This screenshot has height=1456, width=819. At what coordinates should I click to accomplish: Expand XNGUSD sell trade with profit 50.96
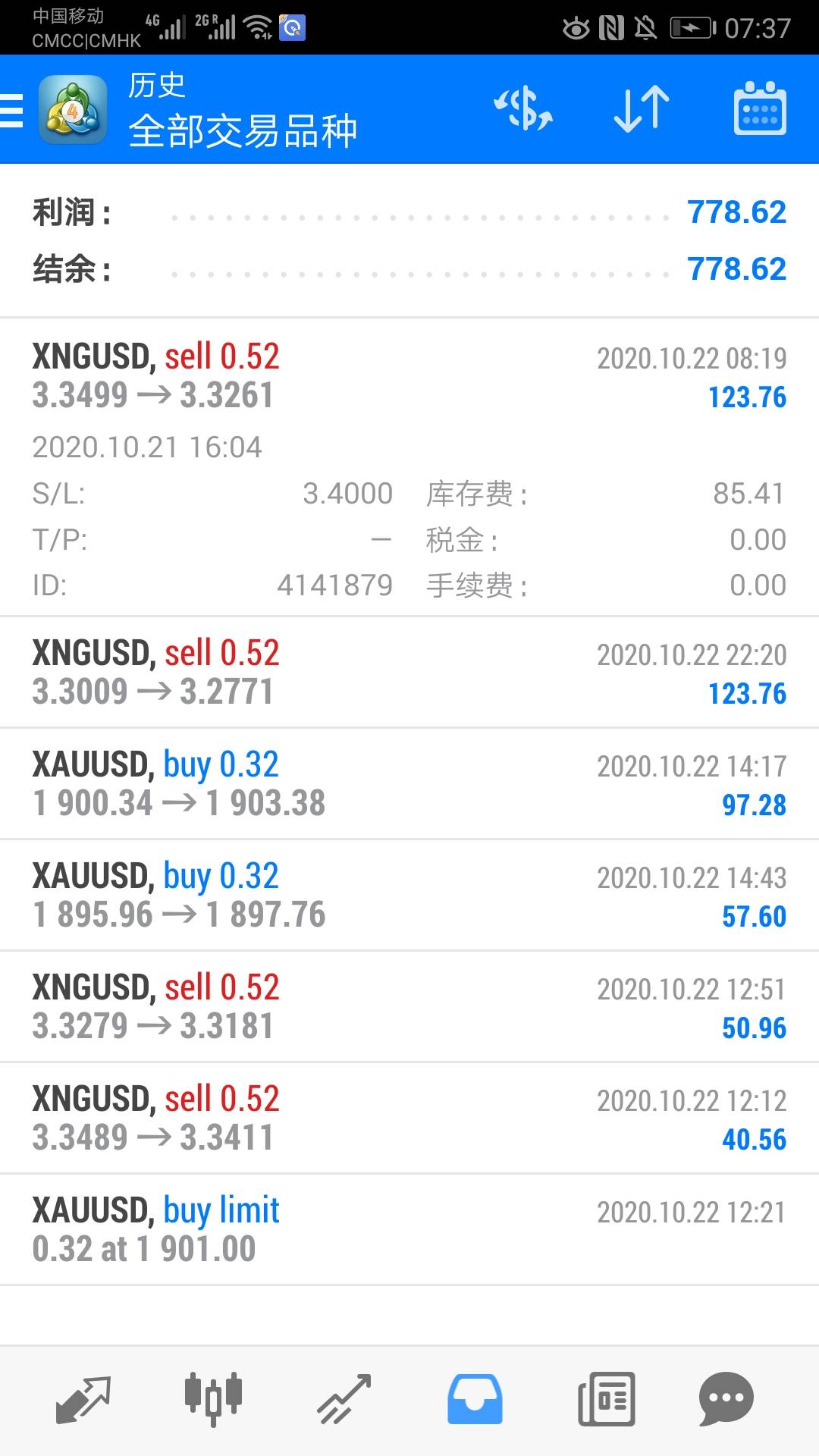(x=409, y=1007)
